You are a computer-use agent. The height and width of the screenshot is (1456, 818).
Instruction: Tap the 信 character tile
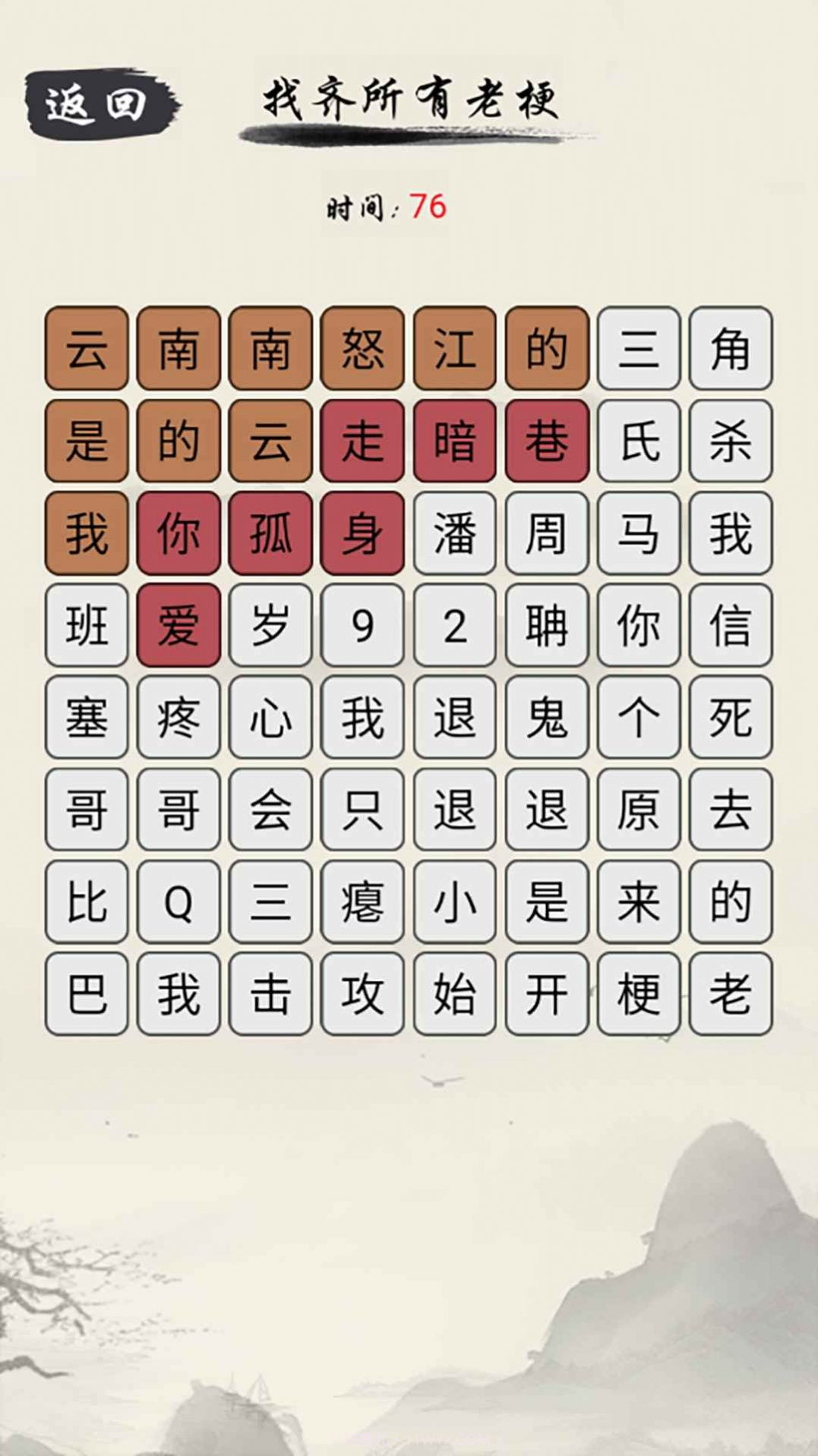pos(730,624)
